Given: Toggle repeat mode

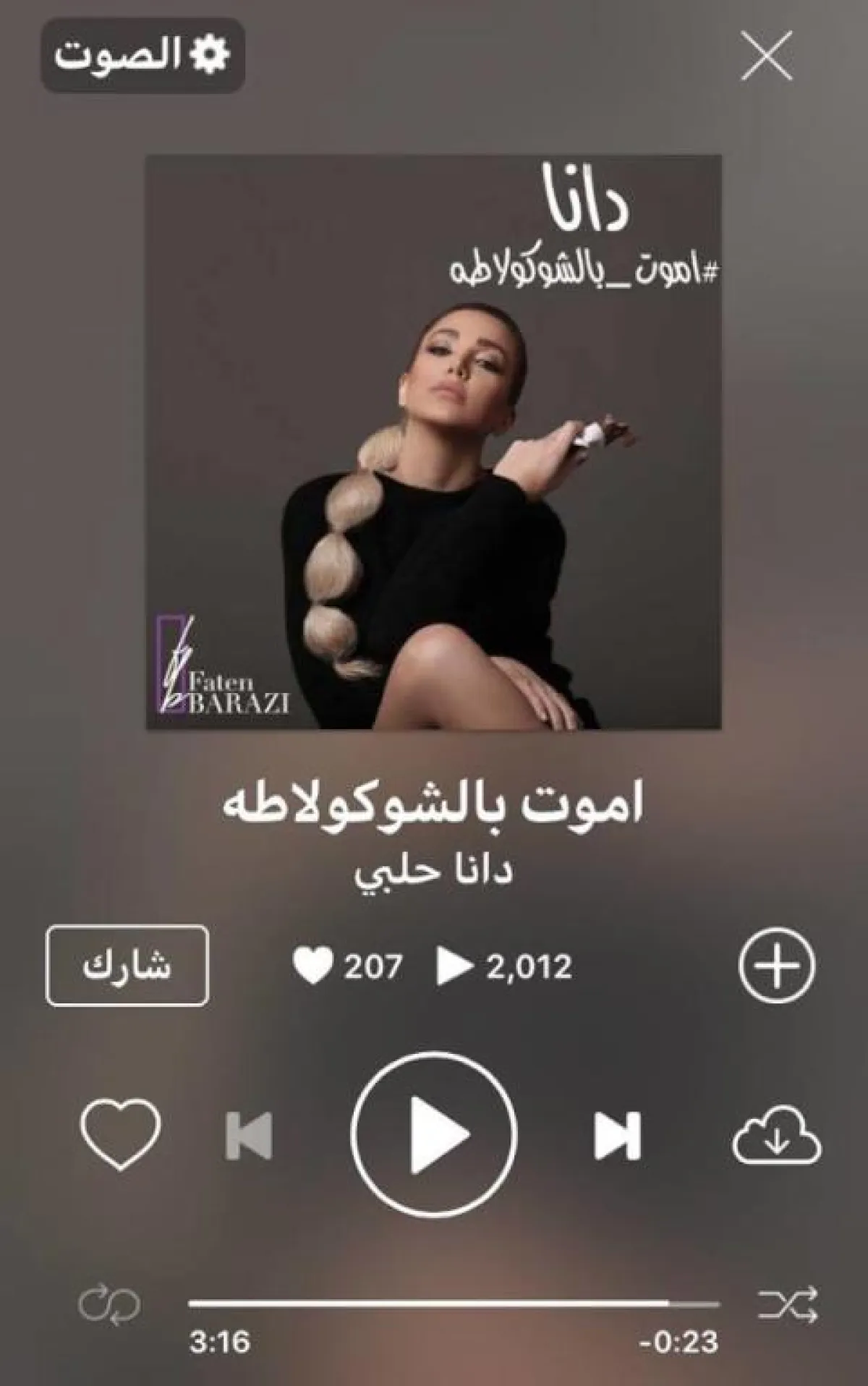Looking at the screenshot, I should coord(109,1280).
